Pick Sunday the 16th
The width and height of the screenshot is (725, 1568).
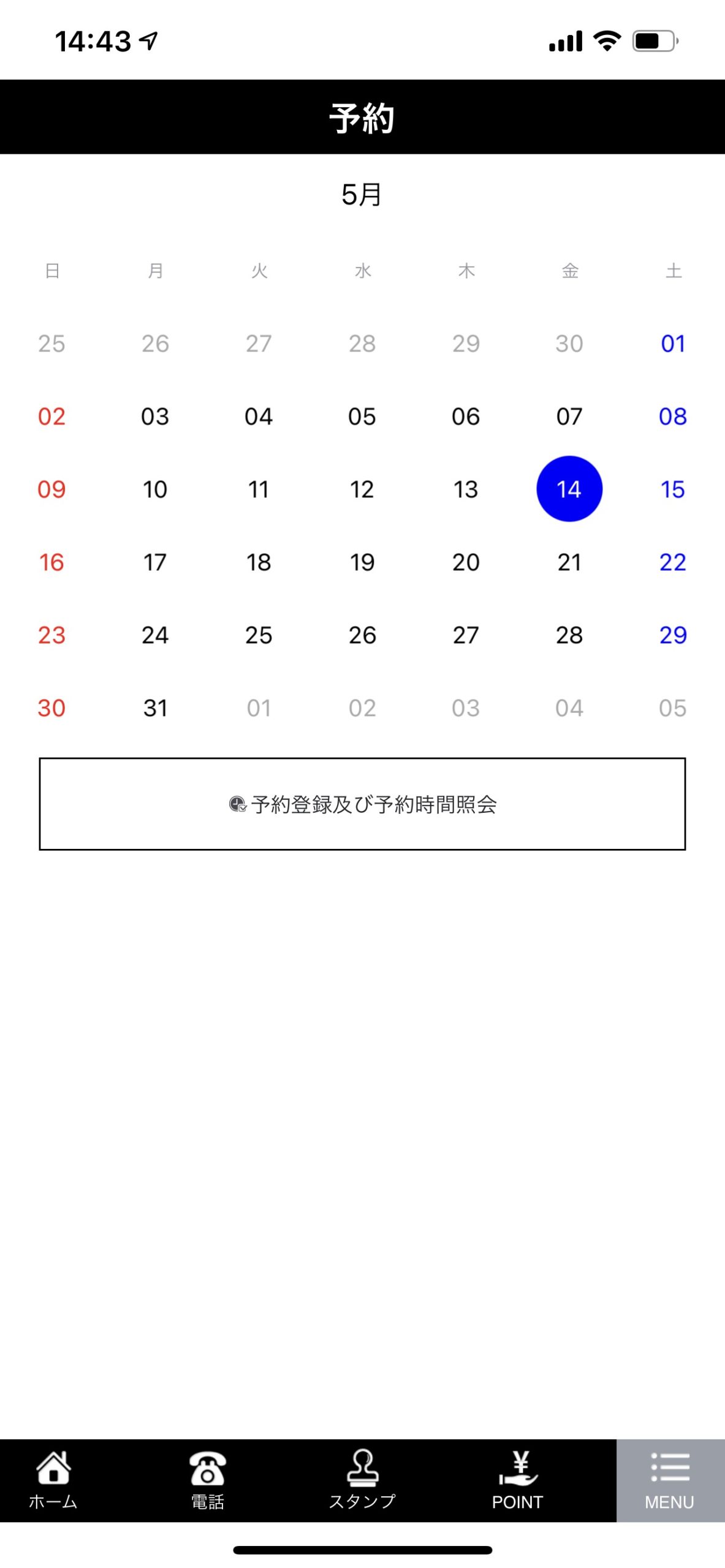point(51,562)
